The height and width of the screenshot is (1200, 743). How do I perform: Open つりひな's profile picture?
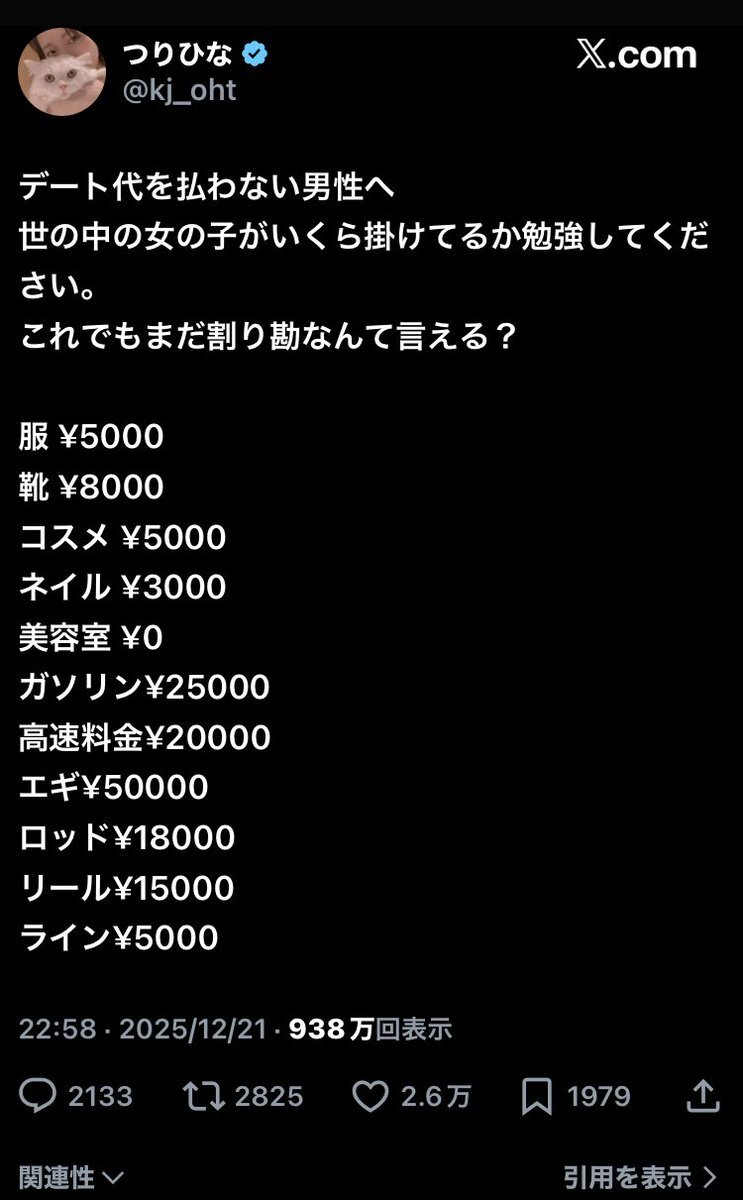(62, 71)
